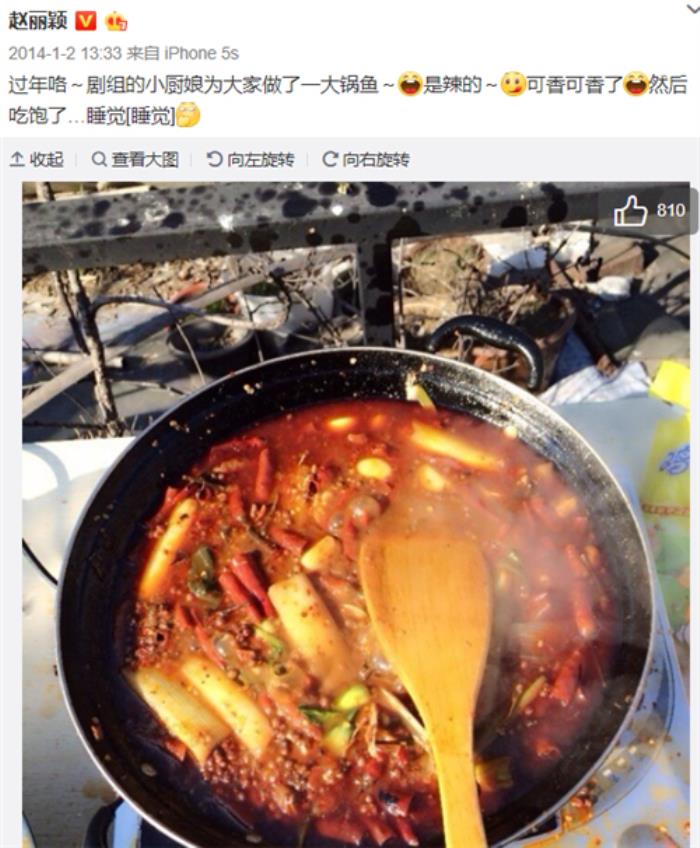Image resolution: width=700 pixels, height=848 pixels.
Task: Collapse the photo with 收起
Action: (36, 159)
